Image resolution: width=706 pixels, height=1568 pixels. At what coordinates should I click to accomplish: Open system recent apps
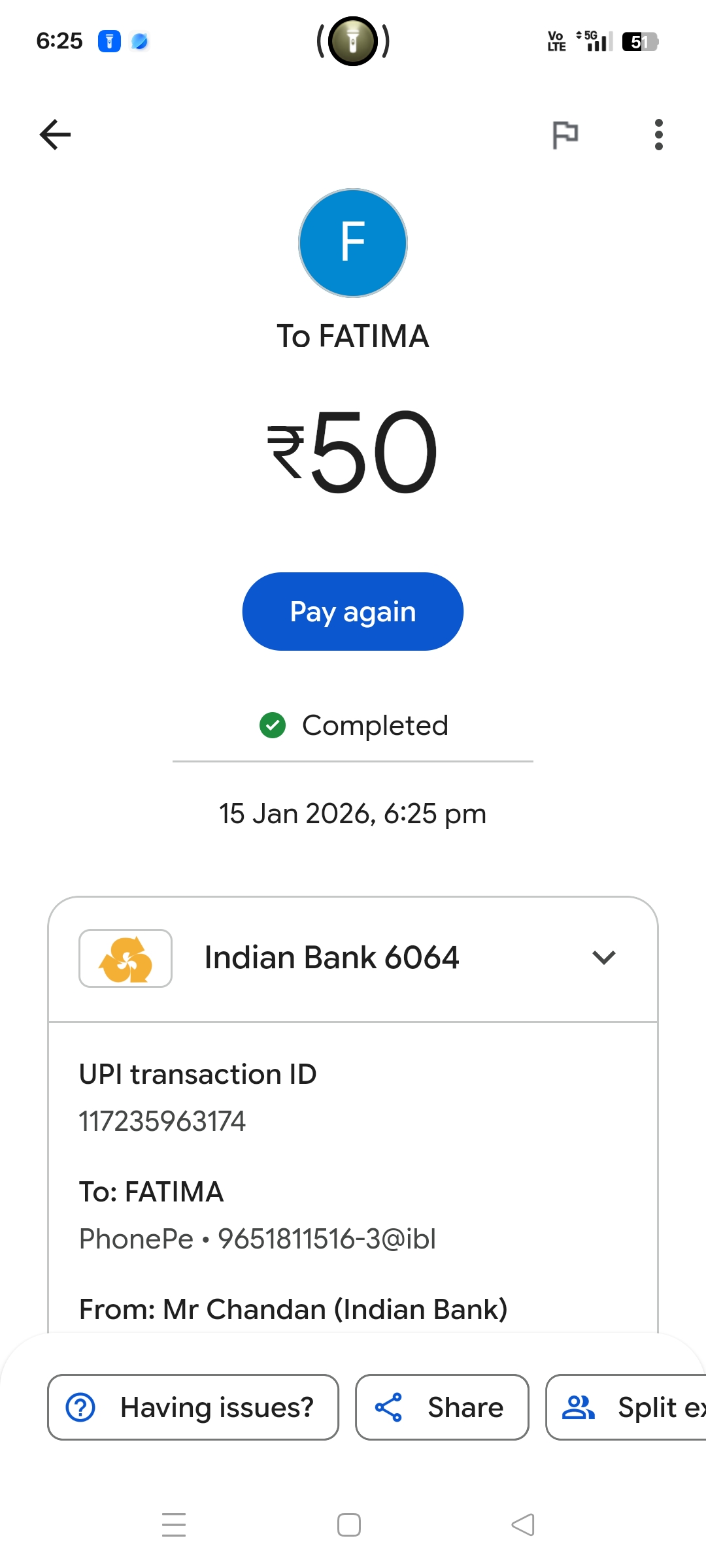[174, 1525]
